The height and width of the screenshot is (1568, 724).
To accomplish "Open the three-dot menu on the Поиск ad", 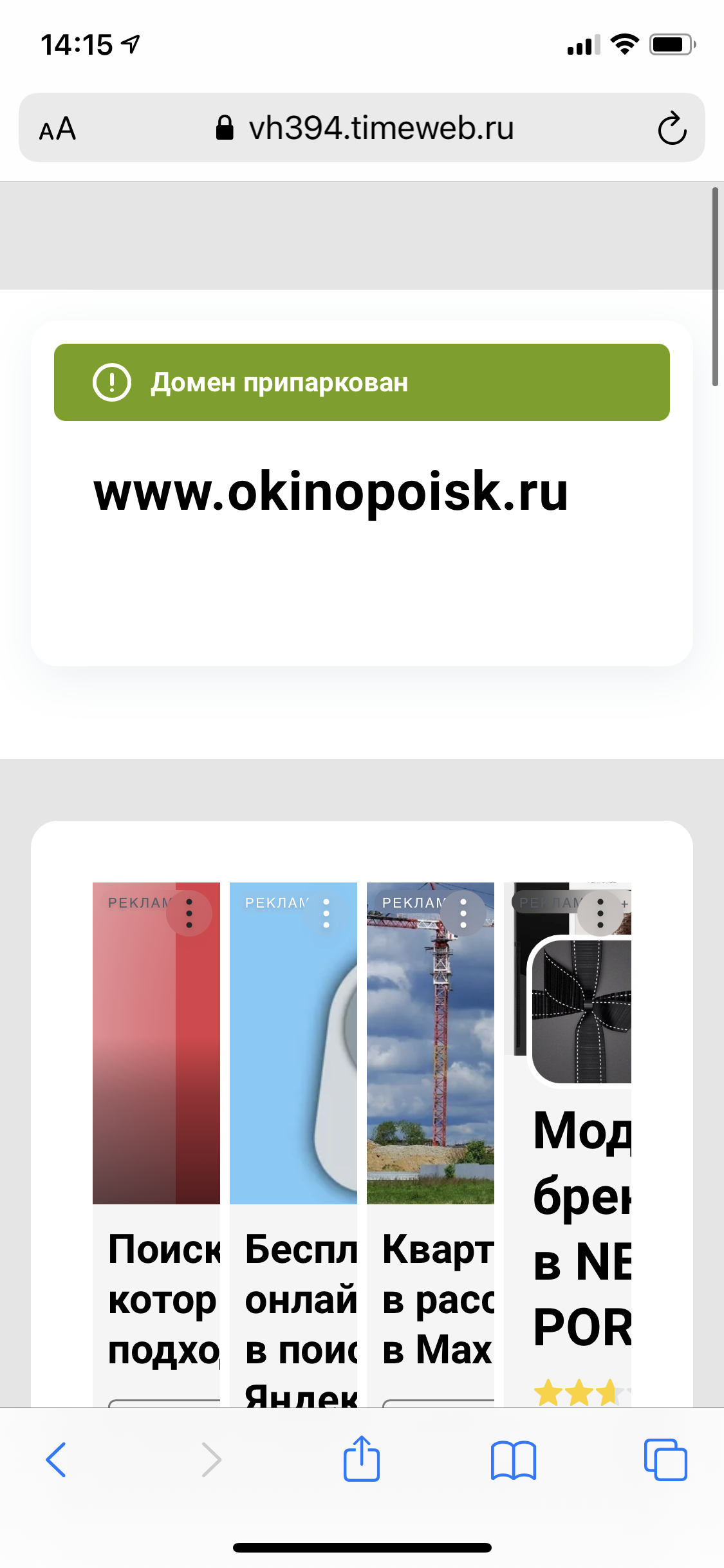I will point(189,913).
